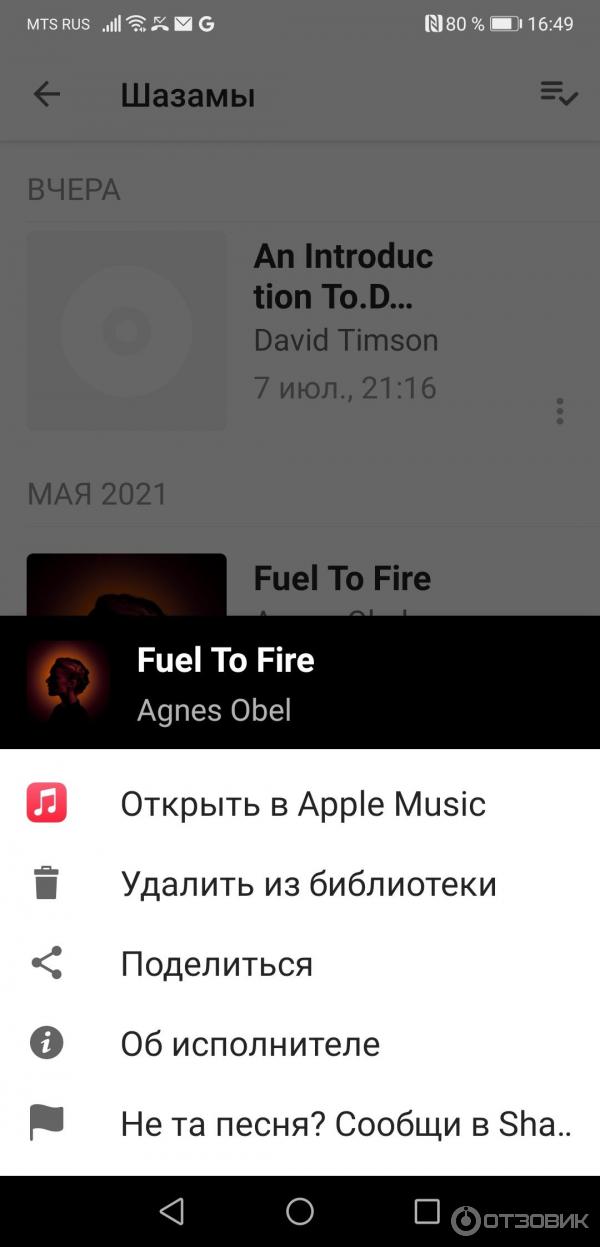The width and height of the screenshot is (600, 1247).
Task: Open Fuel To Fire in Apple Music
Action: [x=302, y=804]
